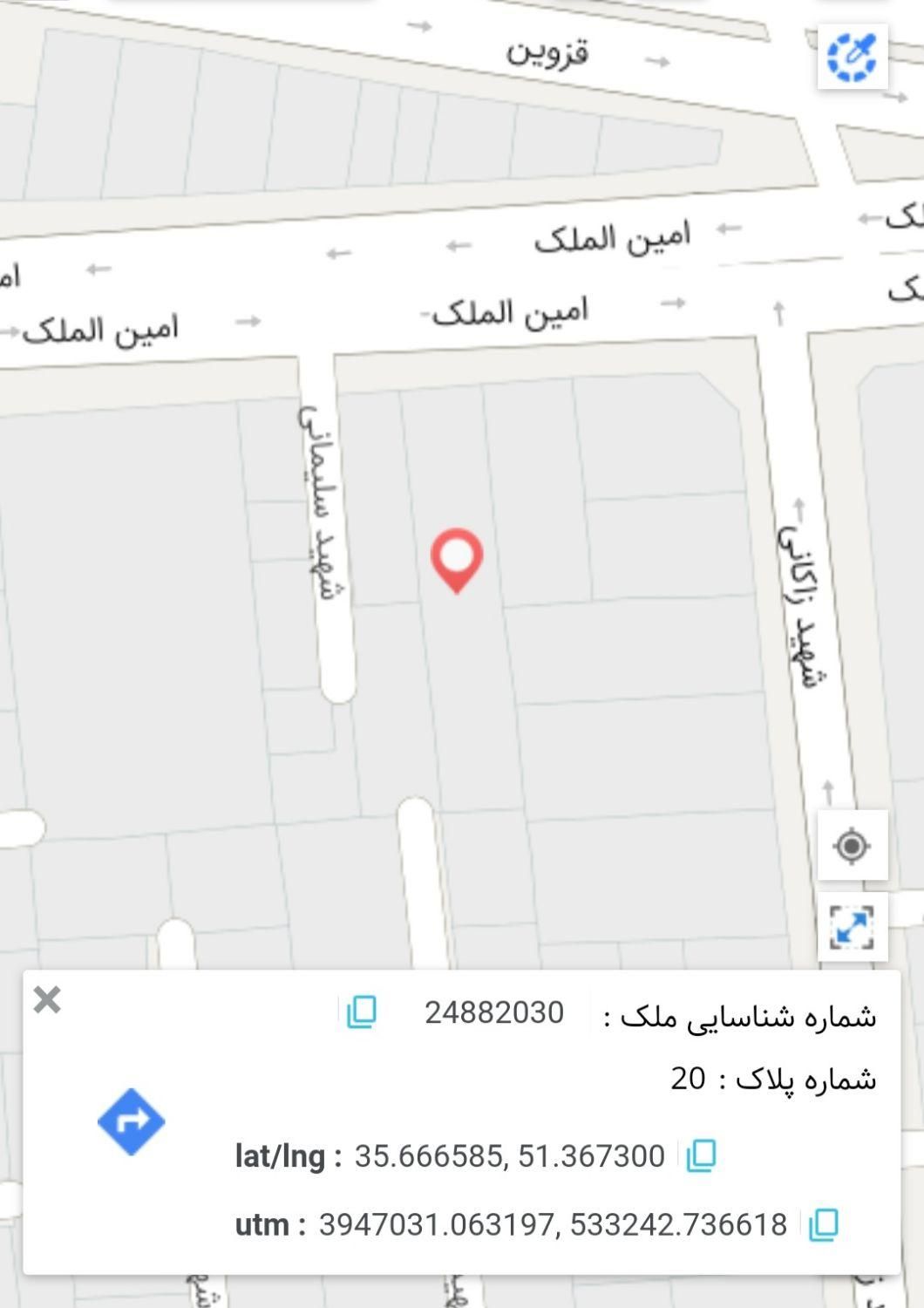This screenshot has height=1308, width=924.
Task: Copy the property identification number 24882030
Action: pyautogui.click(x=361, y=1012)
